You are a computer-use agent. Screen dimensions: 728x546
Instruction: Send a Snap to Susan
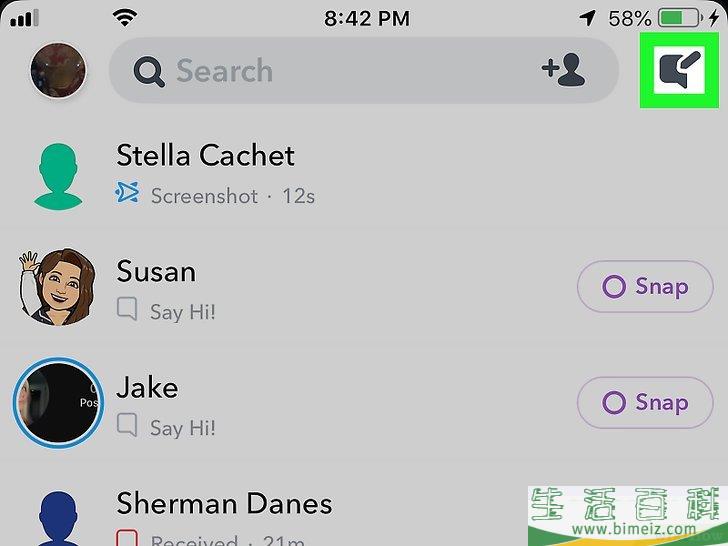pos(645,287)
